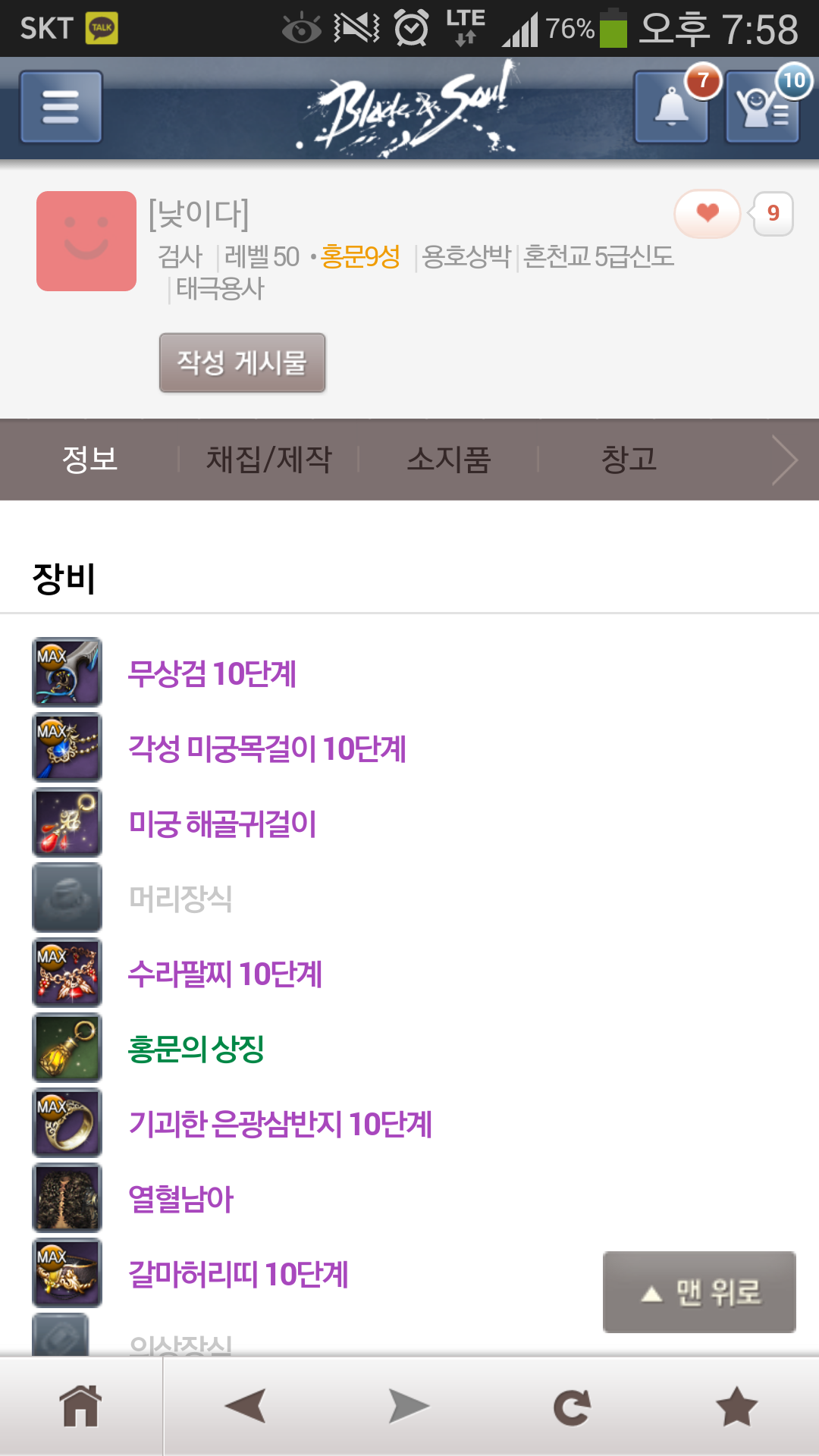Viewport: 819px width, 1456px height.
Task: Open the friends list icon
Action: pos(762,107)
